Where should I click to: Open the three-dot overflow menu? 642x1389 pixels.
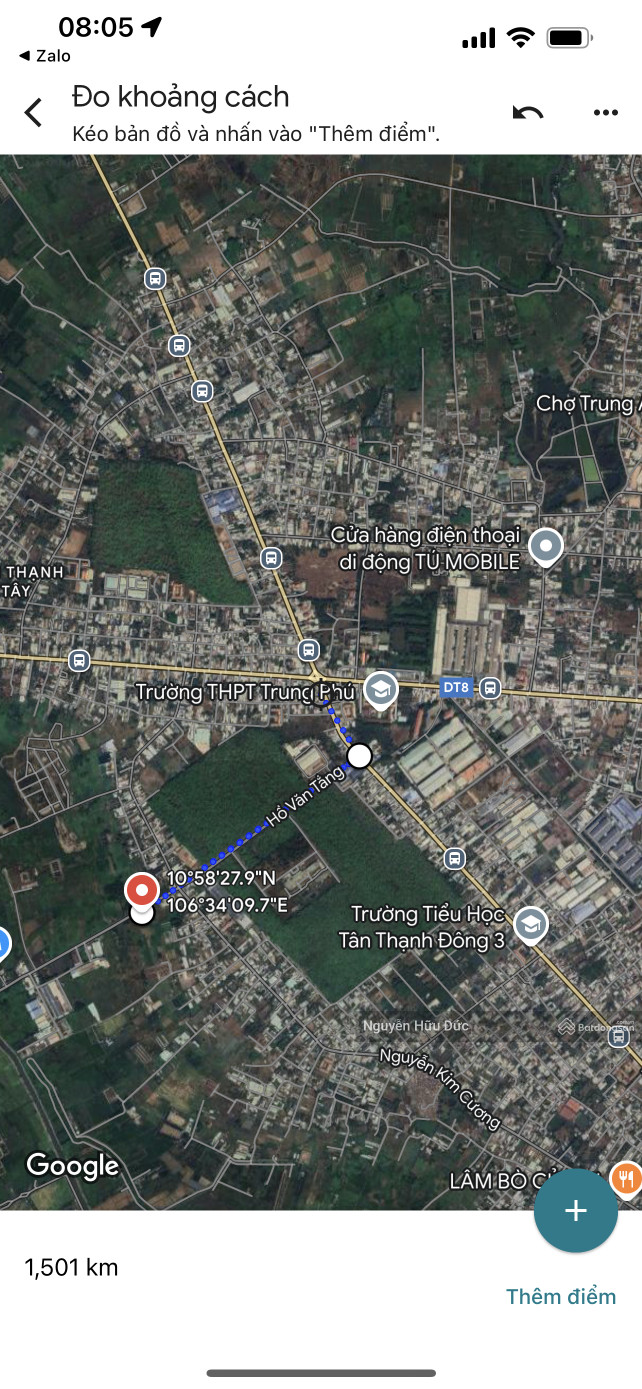pyautogui.click(x=605, y=112)
